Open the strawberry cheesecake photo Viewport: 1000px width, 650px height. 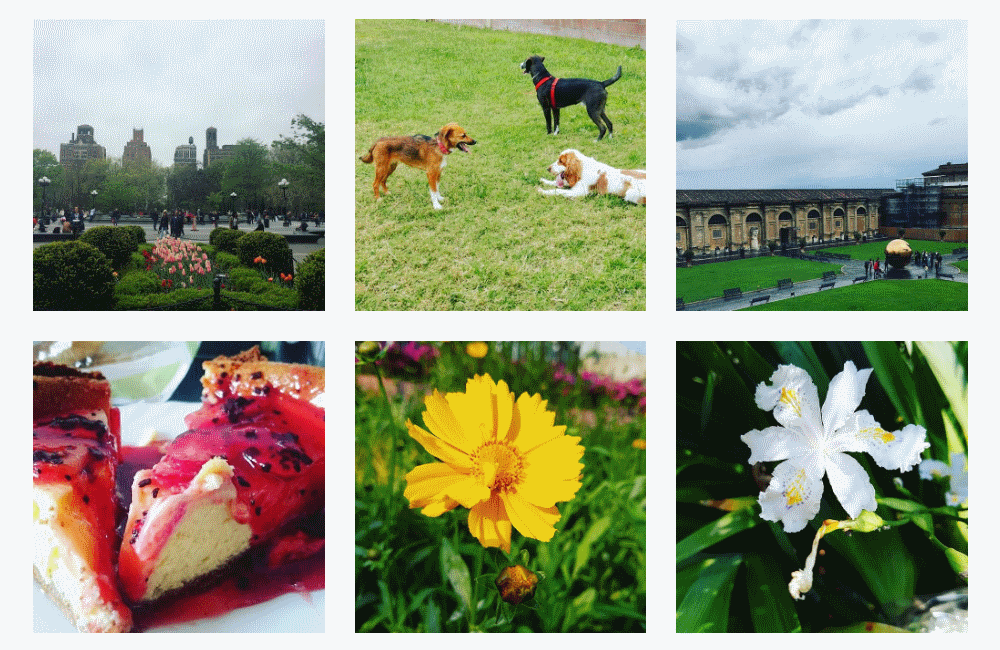point(178,486)
